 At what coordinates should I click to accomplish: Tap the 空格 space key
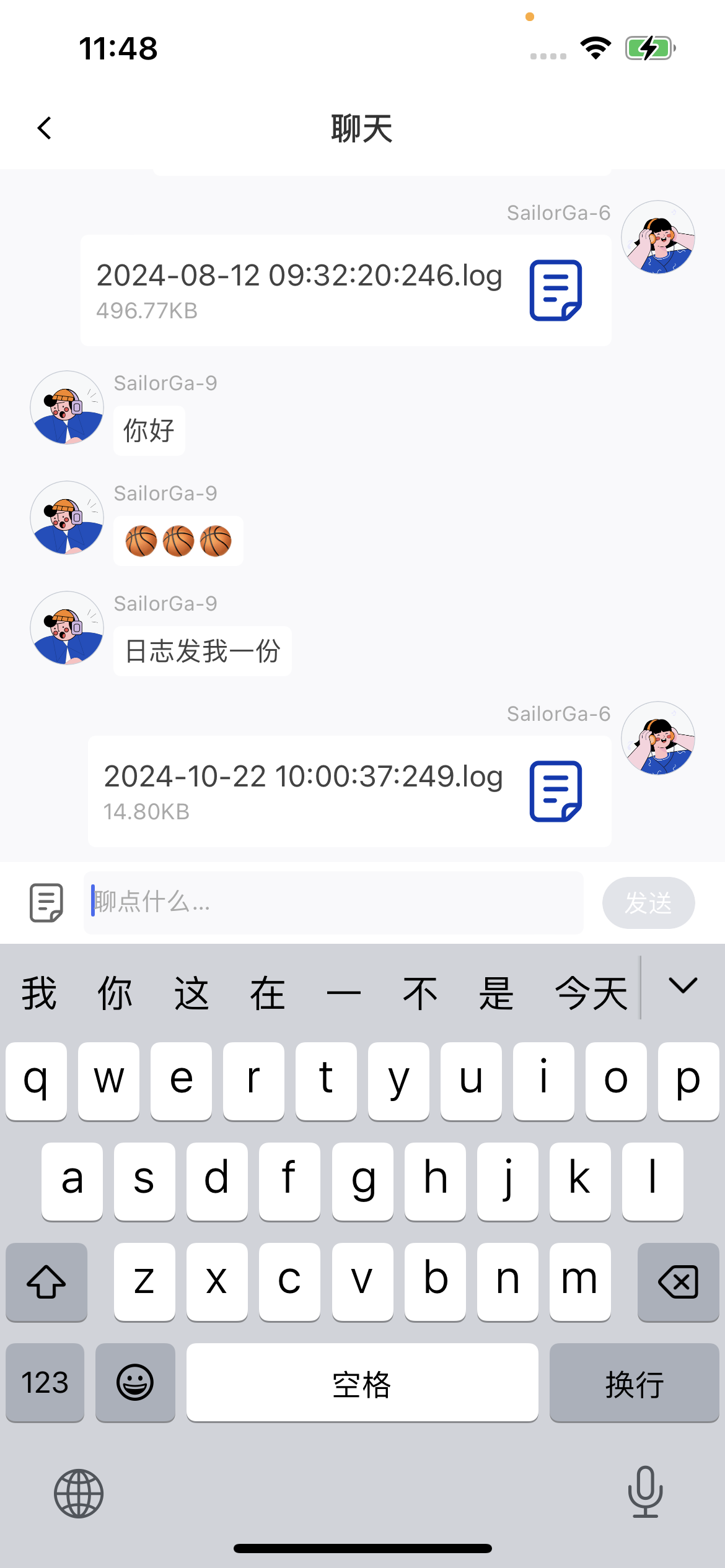(362, 1382)
